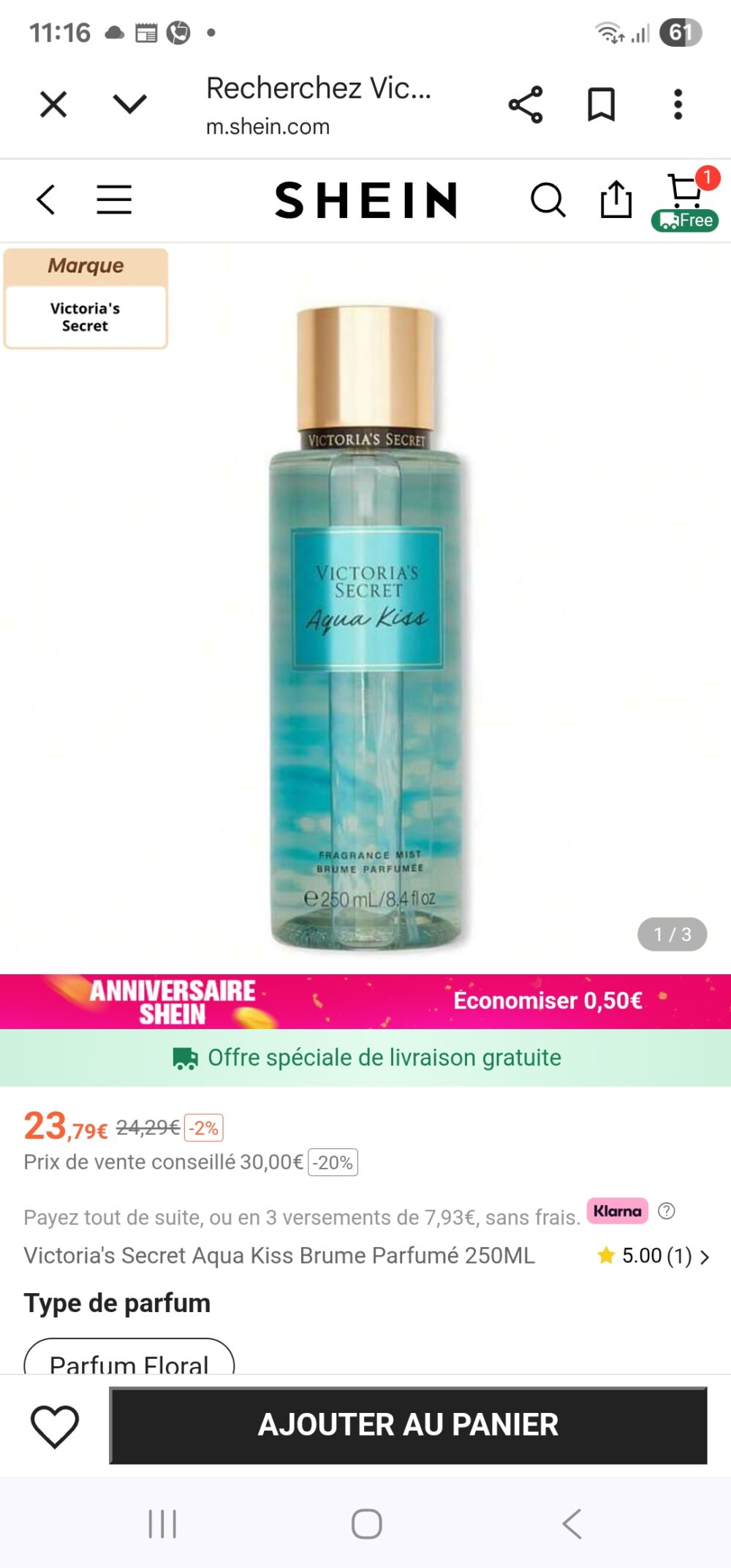Bookmark this page in the browser
Image resolution: width=731 pixels, height=1568 pixels.
[602, 104]
